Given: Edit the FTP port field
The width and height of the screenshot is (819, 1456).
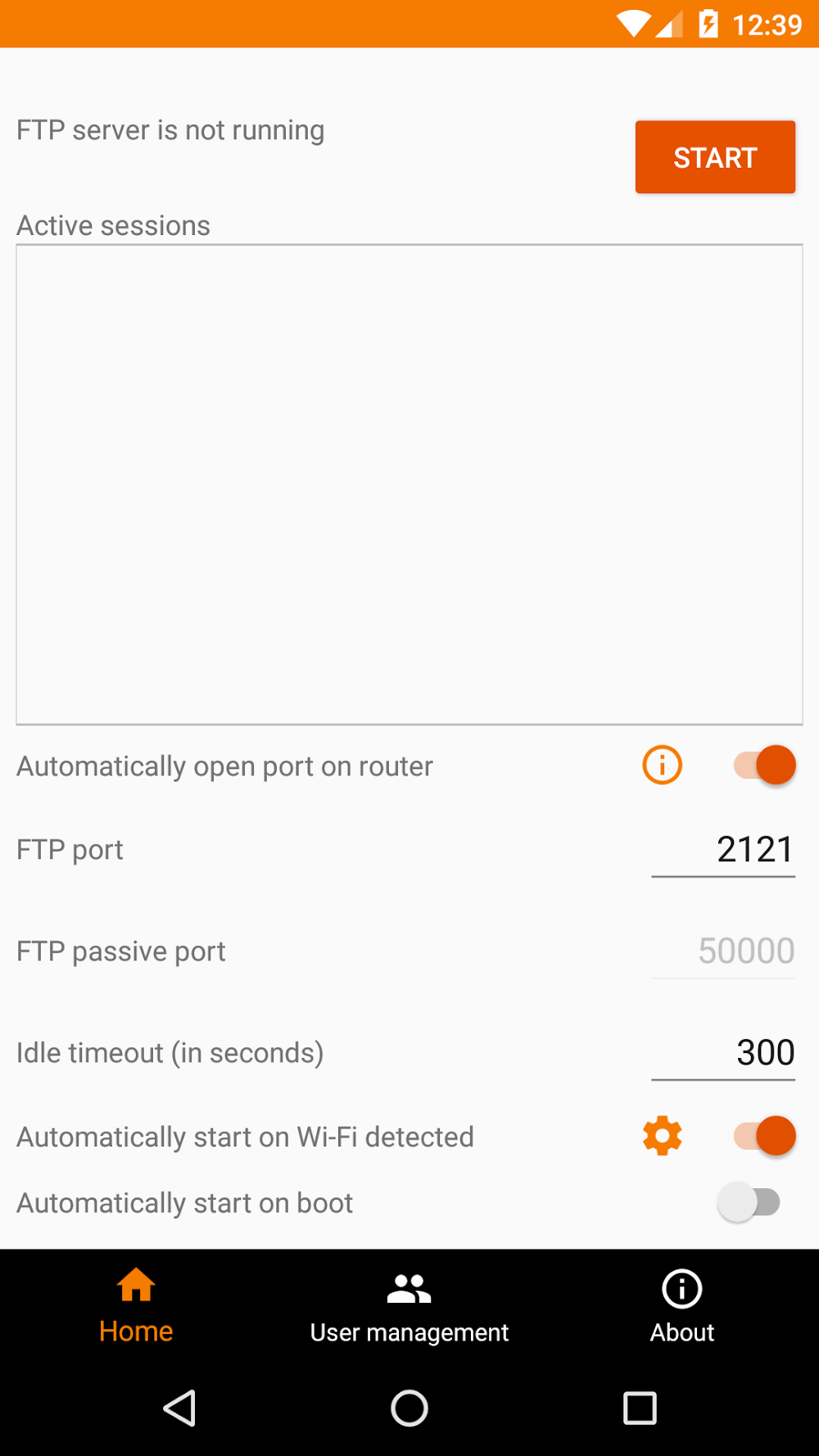Looking at the screenshot, I should [723, 850].
